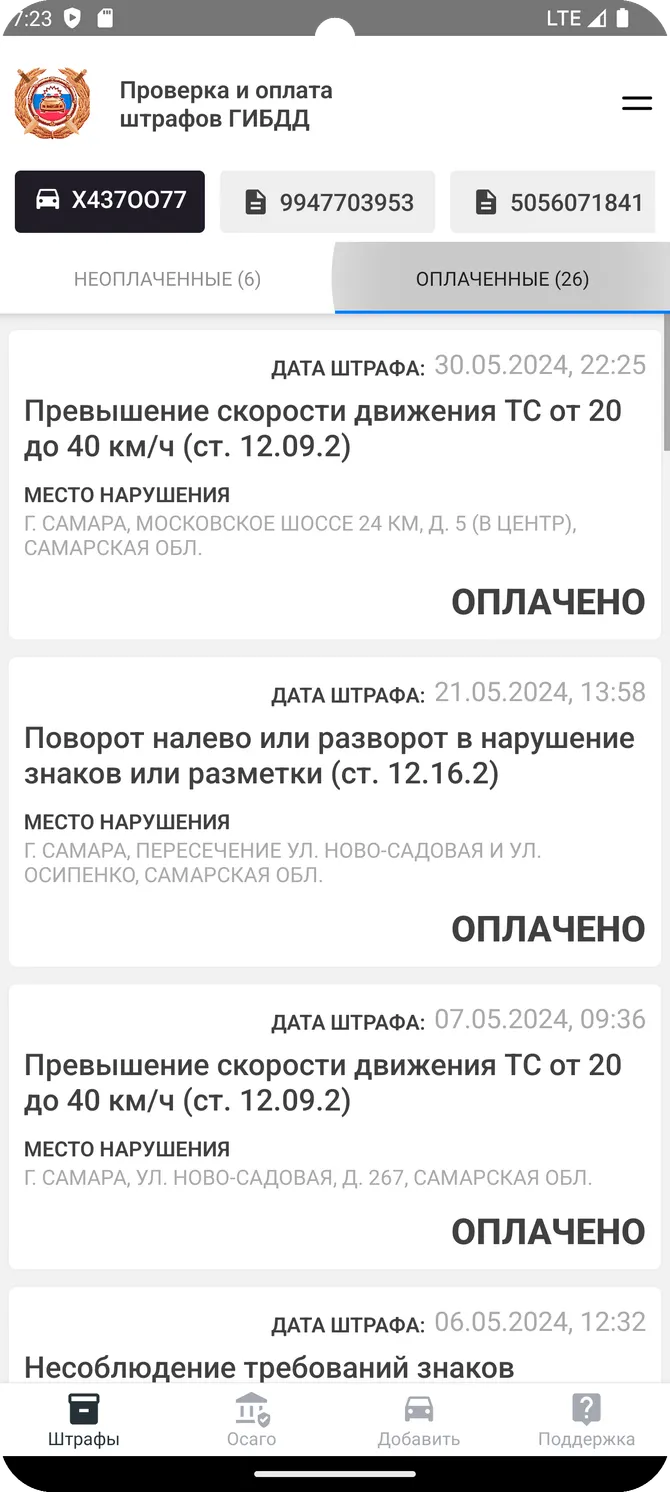670x1492 pixels.
Task: Go to Штрафы bottom tab
Action: (x=84, y=1420)
